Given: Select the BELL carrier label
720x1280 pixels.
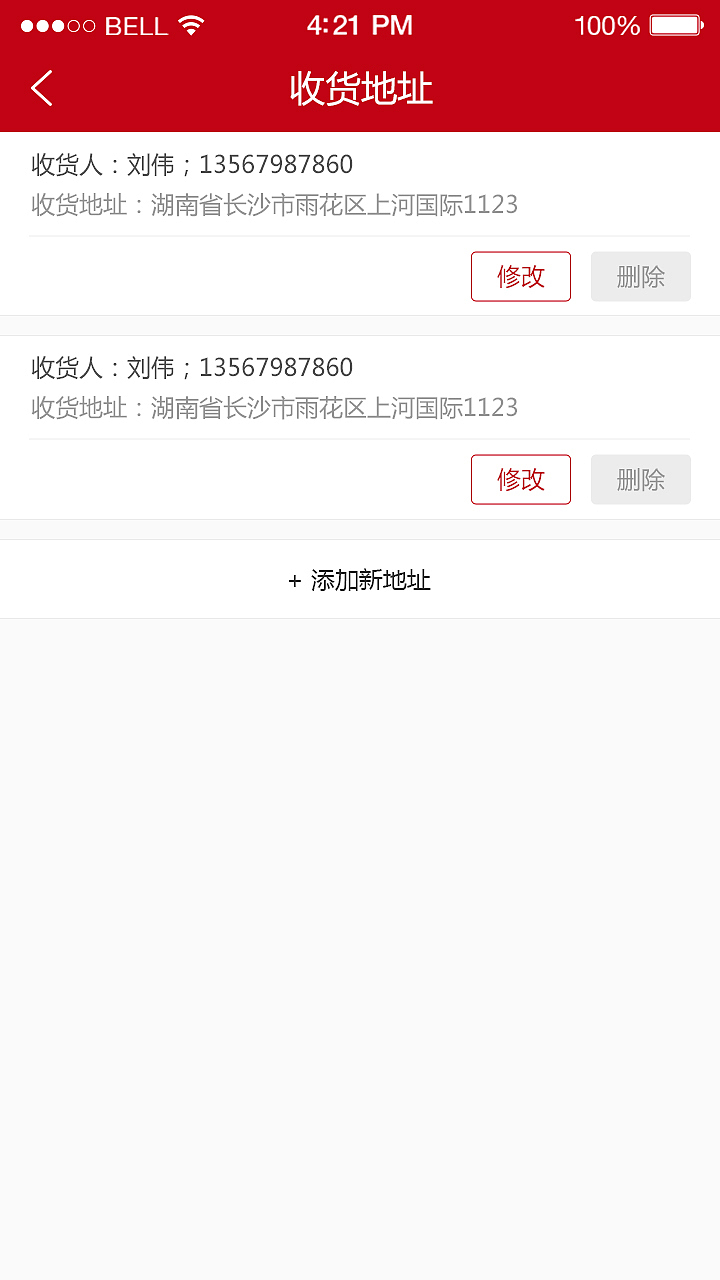Looking at the screenshot, I should (137, 25).
